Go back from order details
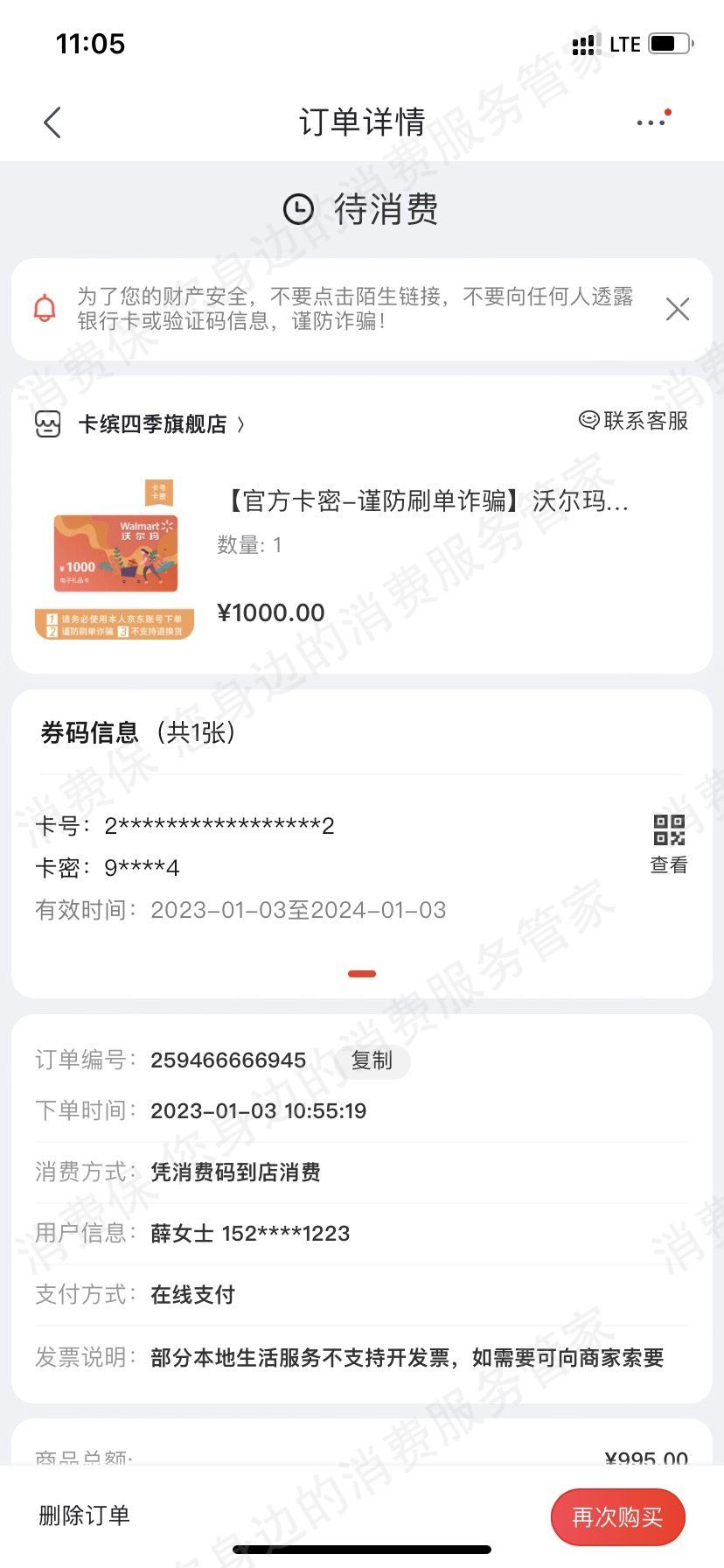The image size is (724, 1568). [x=52, y=122]
